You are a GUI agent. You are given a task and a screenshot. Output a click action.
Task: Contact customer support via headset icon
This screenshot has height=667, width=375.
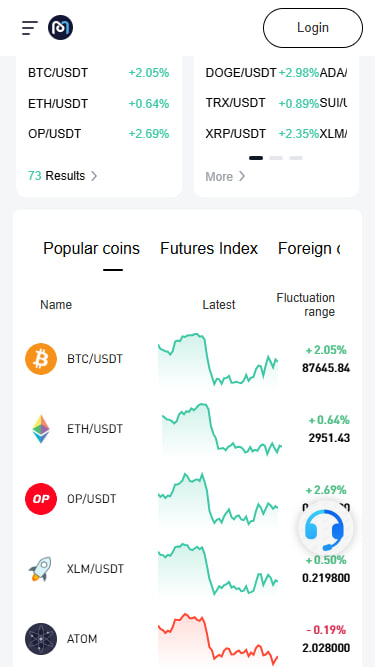[x=325, y=528]
